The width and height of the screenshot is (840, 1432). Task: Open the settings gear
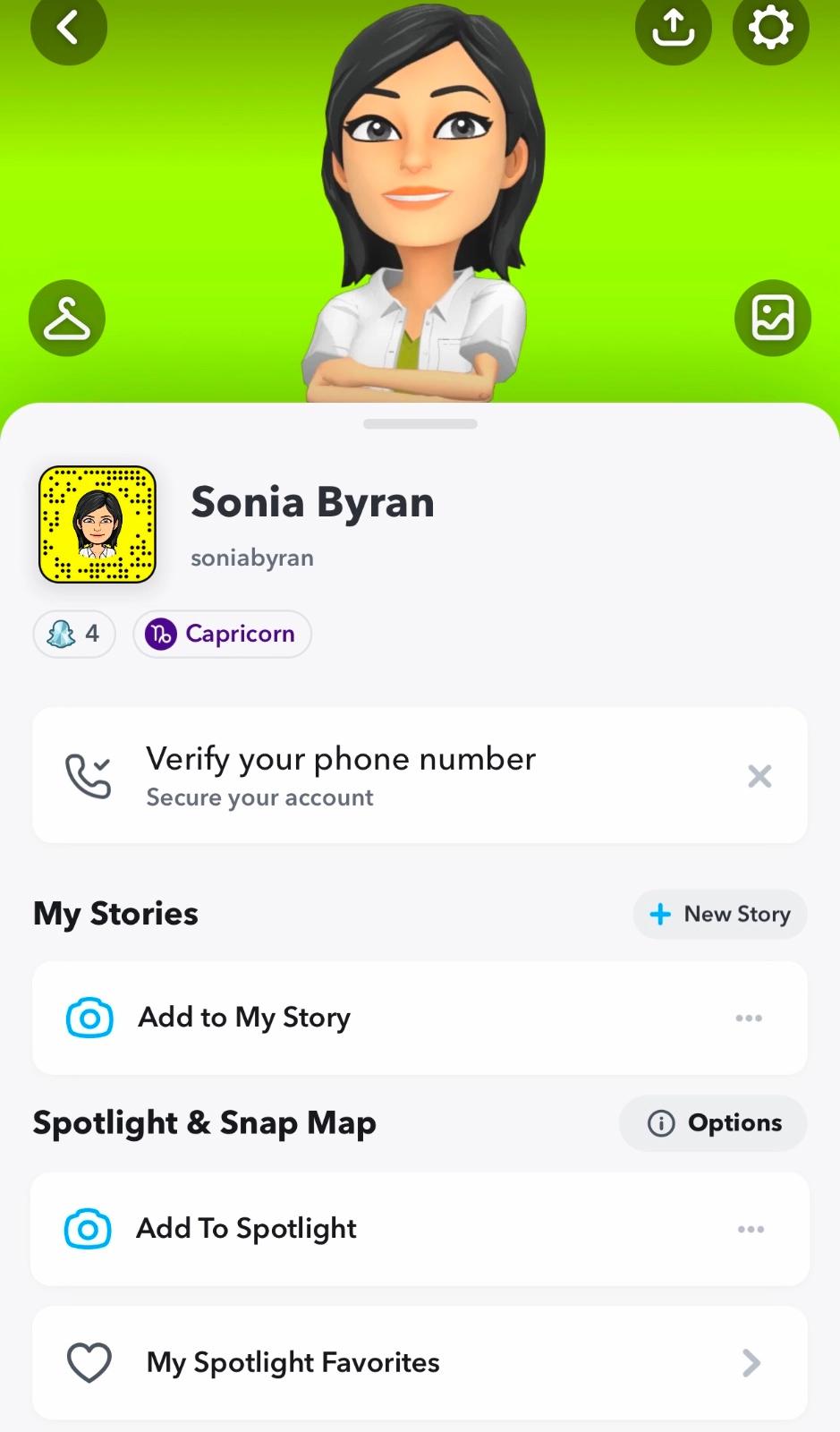click(x=770, y=28)
